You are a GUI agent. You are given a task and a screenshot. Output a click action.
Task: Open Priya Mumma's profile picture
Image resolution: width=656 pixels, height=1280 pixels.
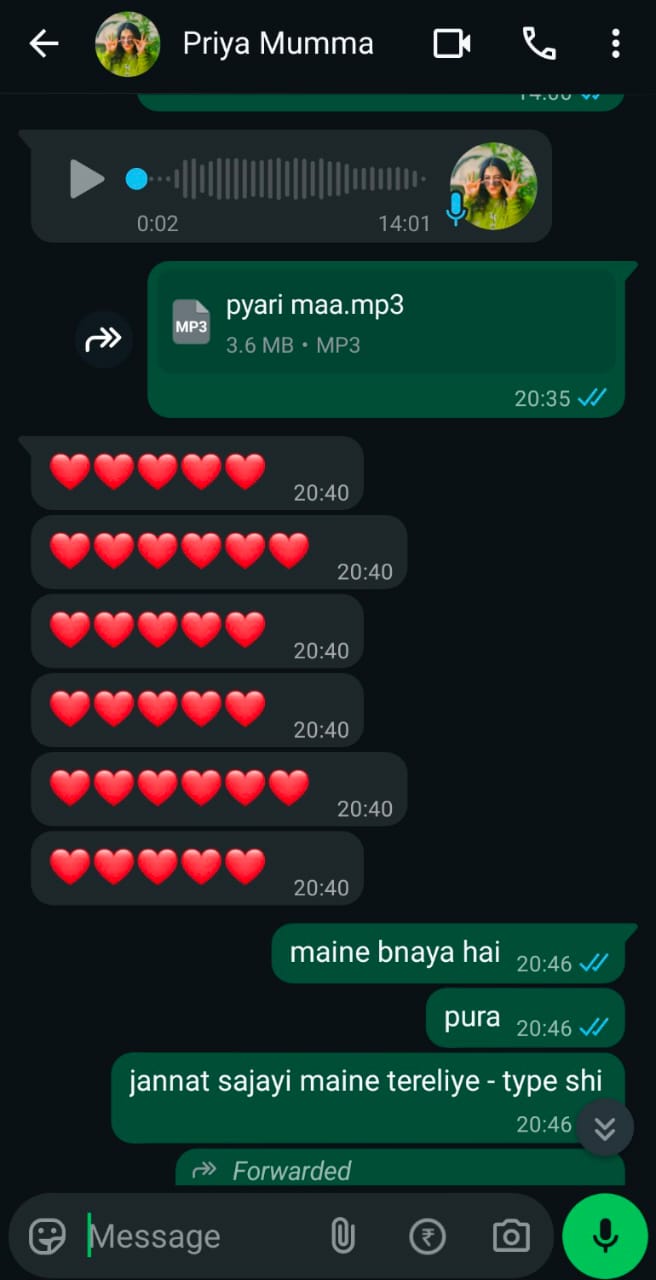pyautogui.click(x=127, y=44)
